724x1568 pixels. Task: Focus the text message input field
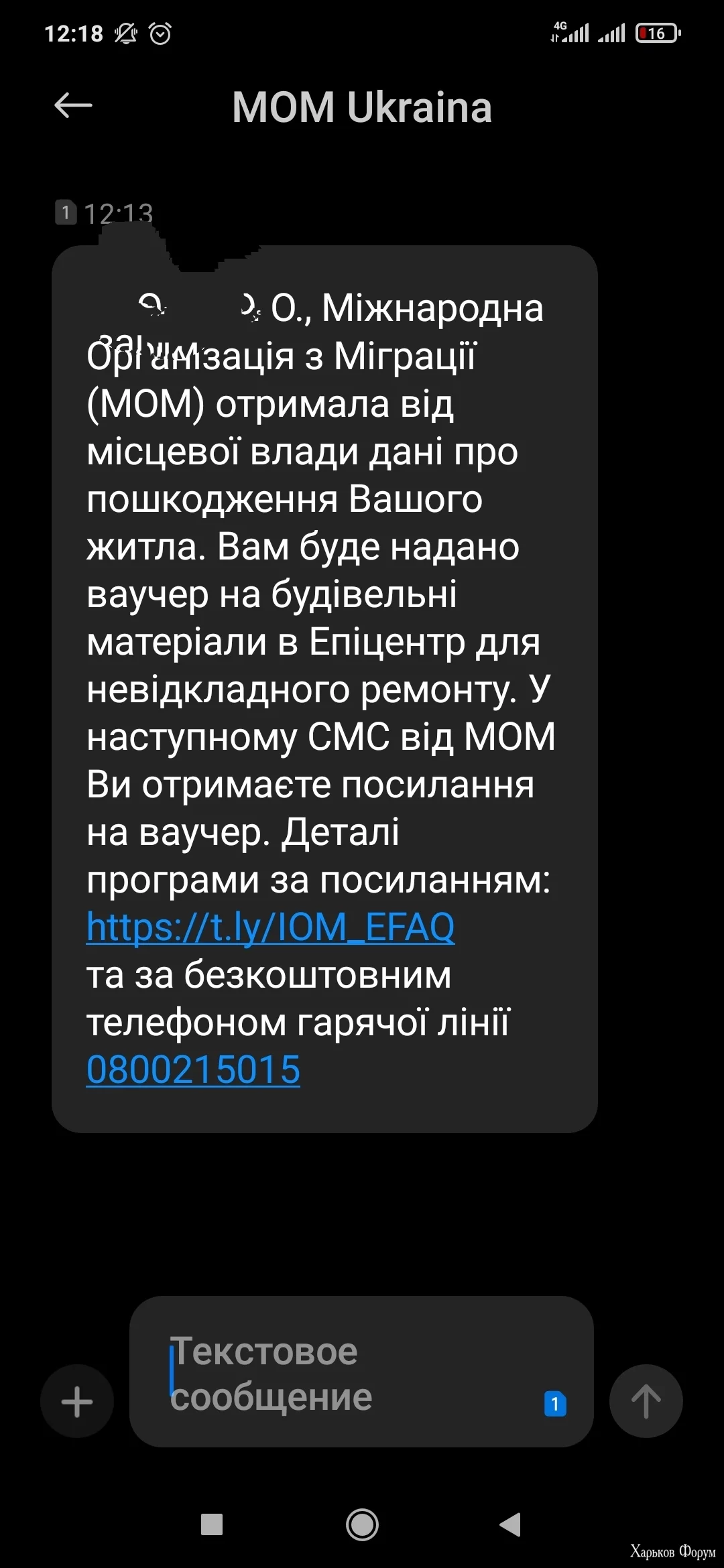coord(335,1372)
